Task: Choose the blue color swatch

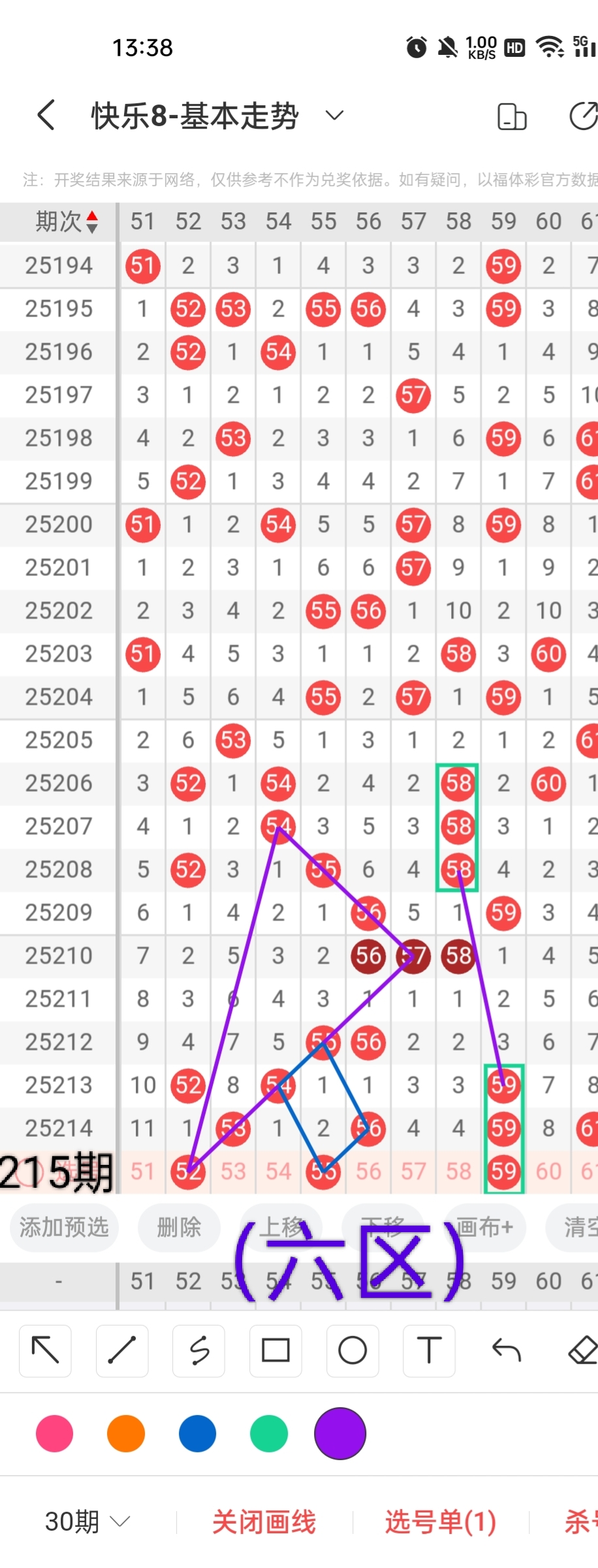Action: point(197,1433)
